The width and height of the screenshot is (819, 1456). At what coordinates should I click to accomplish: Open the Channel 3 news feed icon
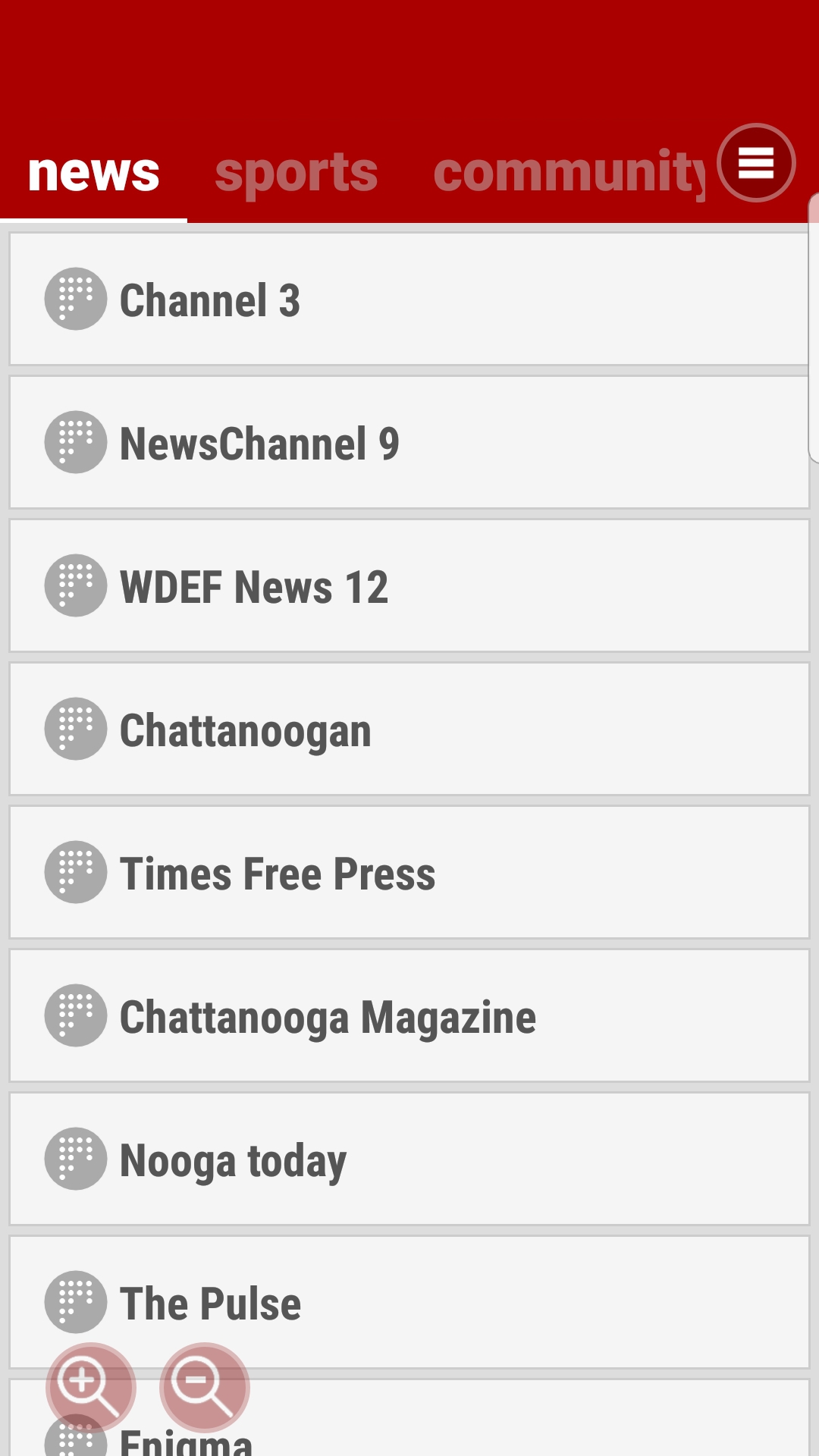tap(75, 300)
